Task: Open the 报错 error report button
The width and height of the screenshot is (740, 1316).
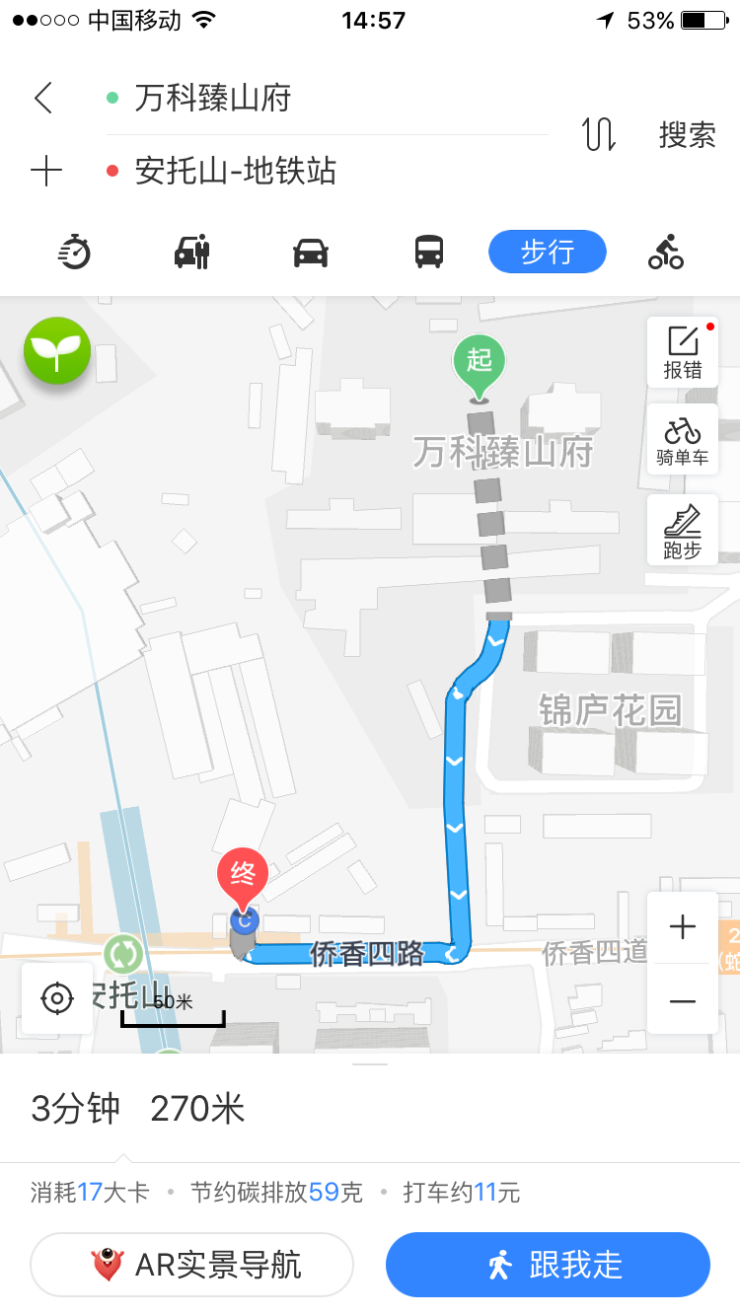Action: click(683, 353)
